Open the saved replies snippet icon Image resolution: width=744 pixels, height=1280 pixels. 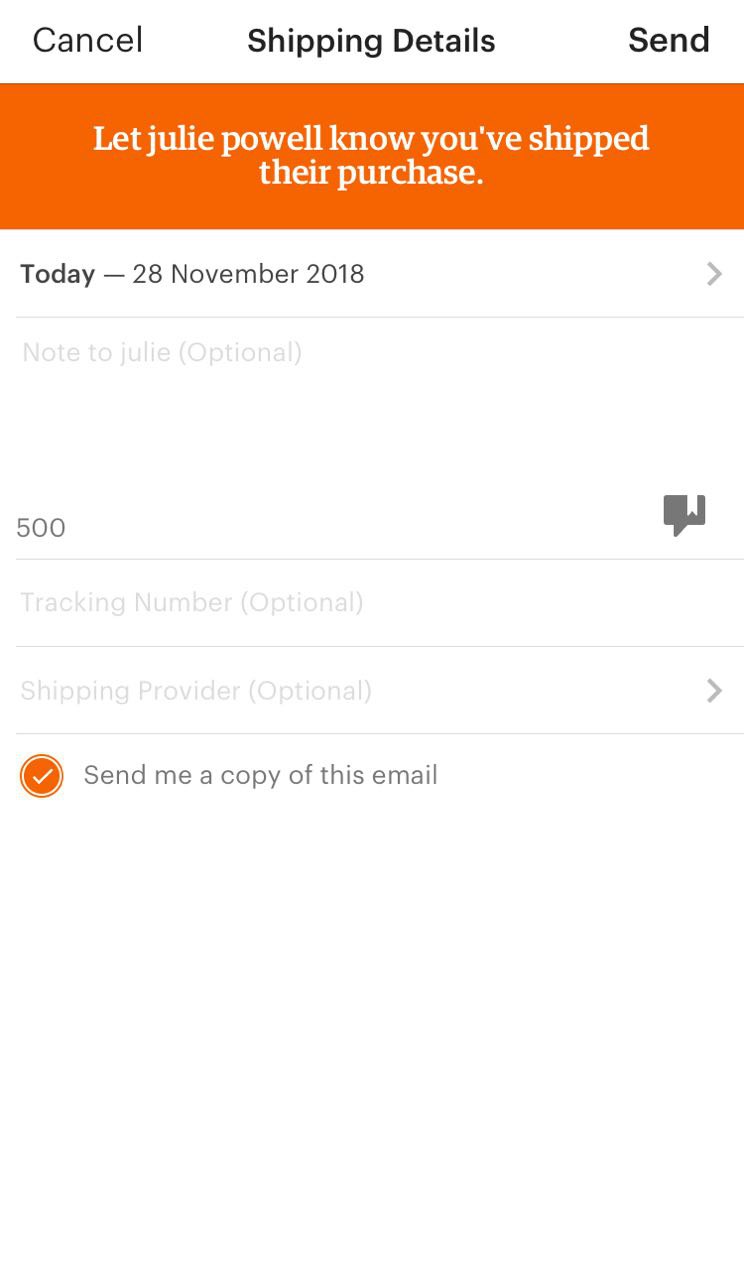point(685,516)
